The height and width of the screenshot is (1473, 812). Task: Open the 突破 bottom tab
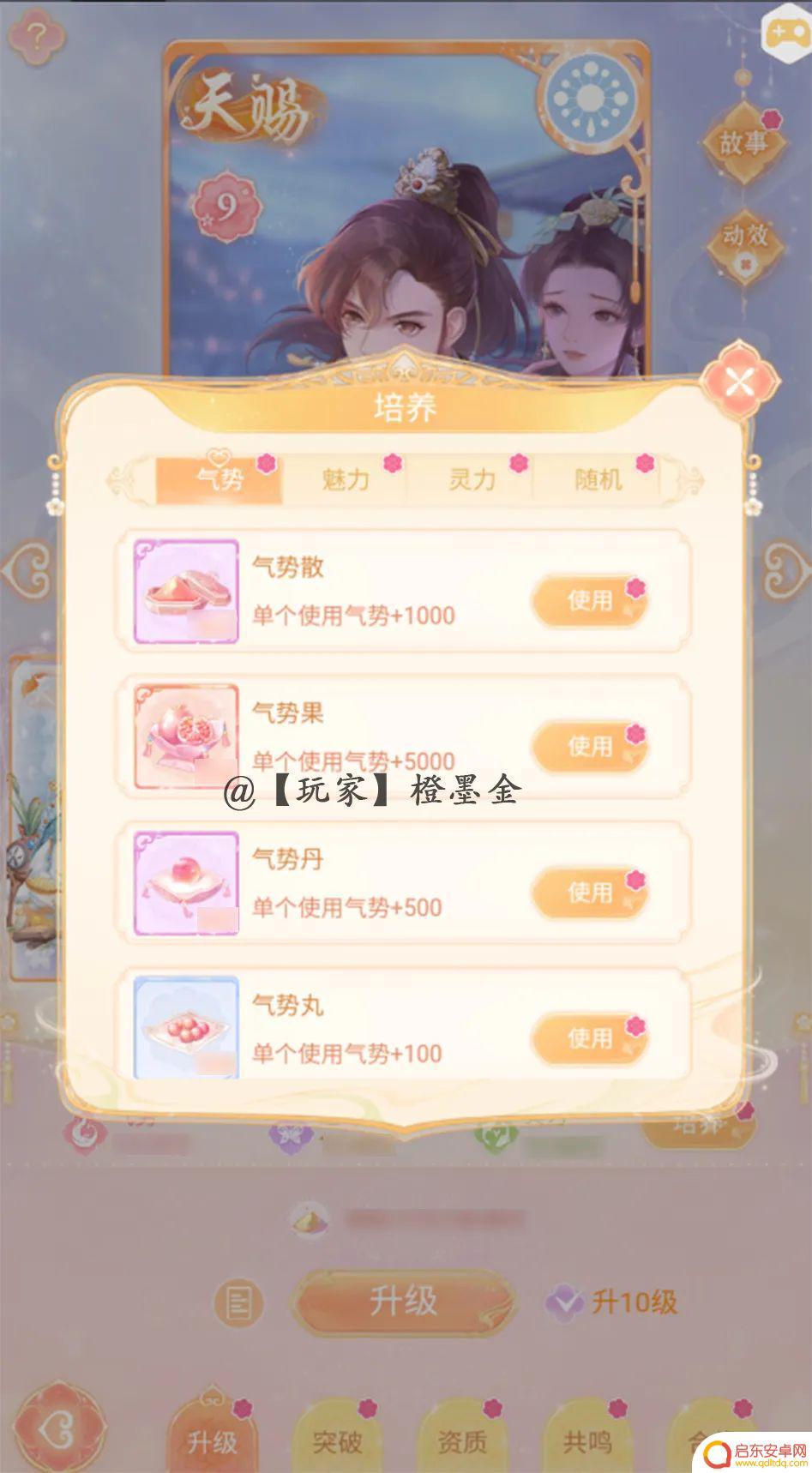click(337, 1442)
